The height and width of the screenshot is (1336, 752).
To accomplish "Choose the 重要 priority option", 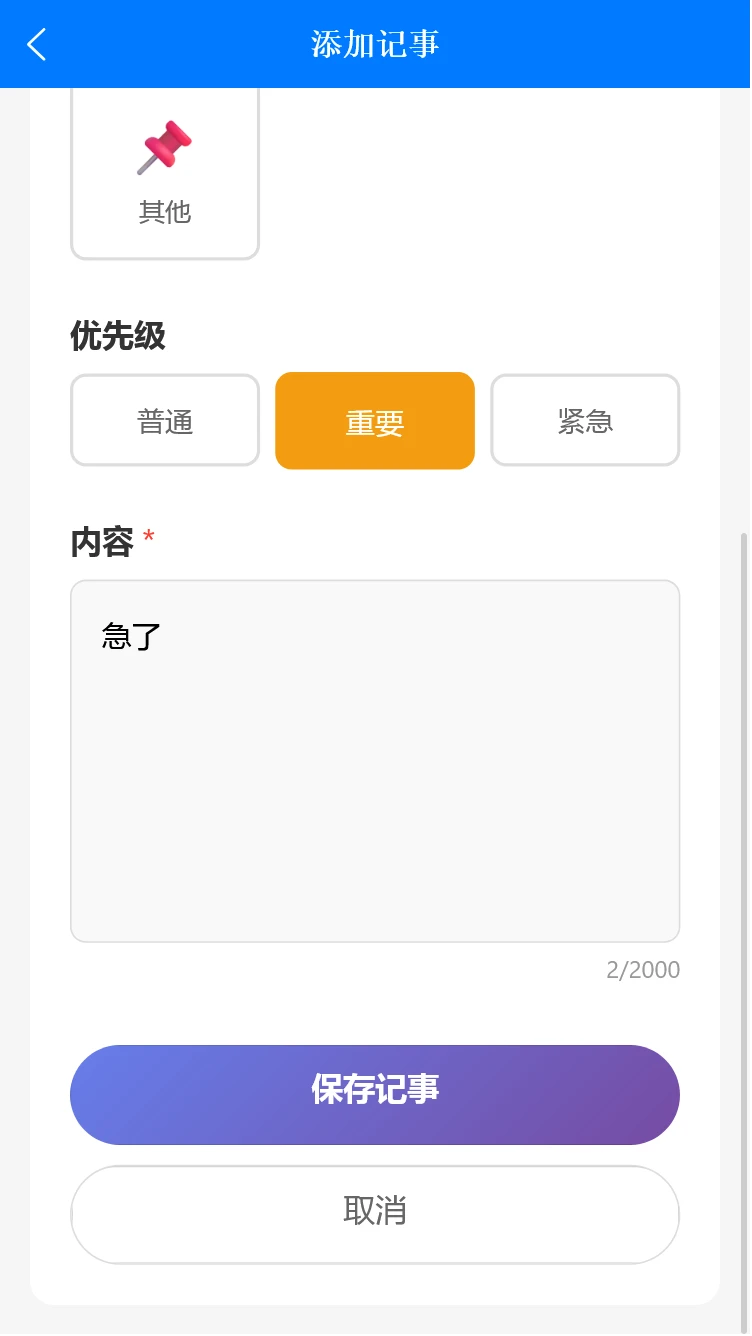I will (375, 421).
